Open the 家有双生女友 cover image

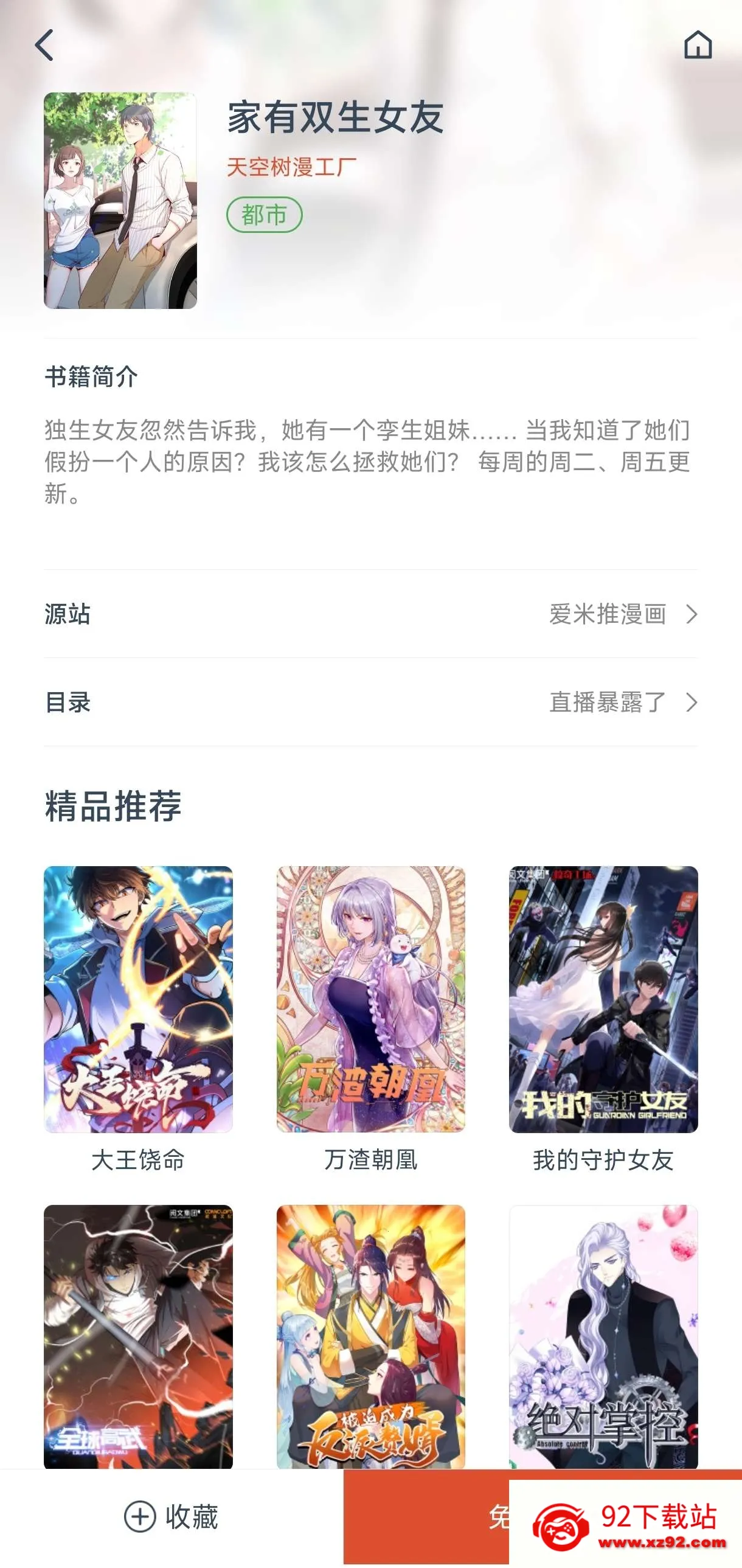tap(120, 200)
